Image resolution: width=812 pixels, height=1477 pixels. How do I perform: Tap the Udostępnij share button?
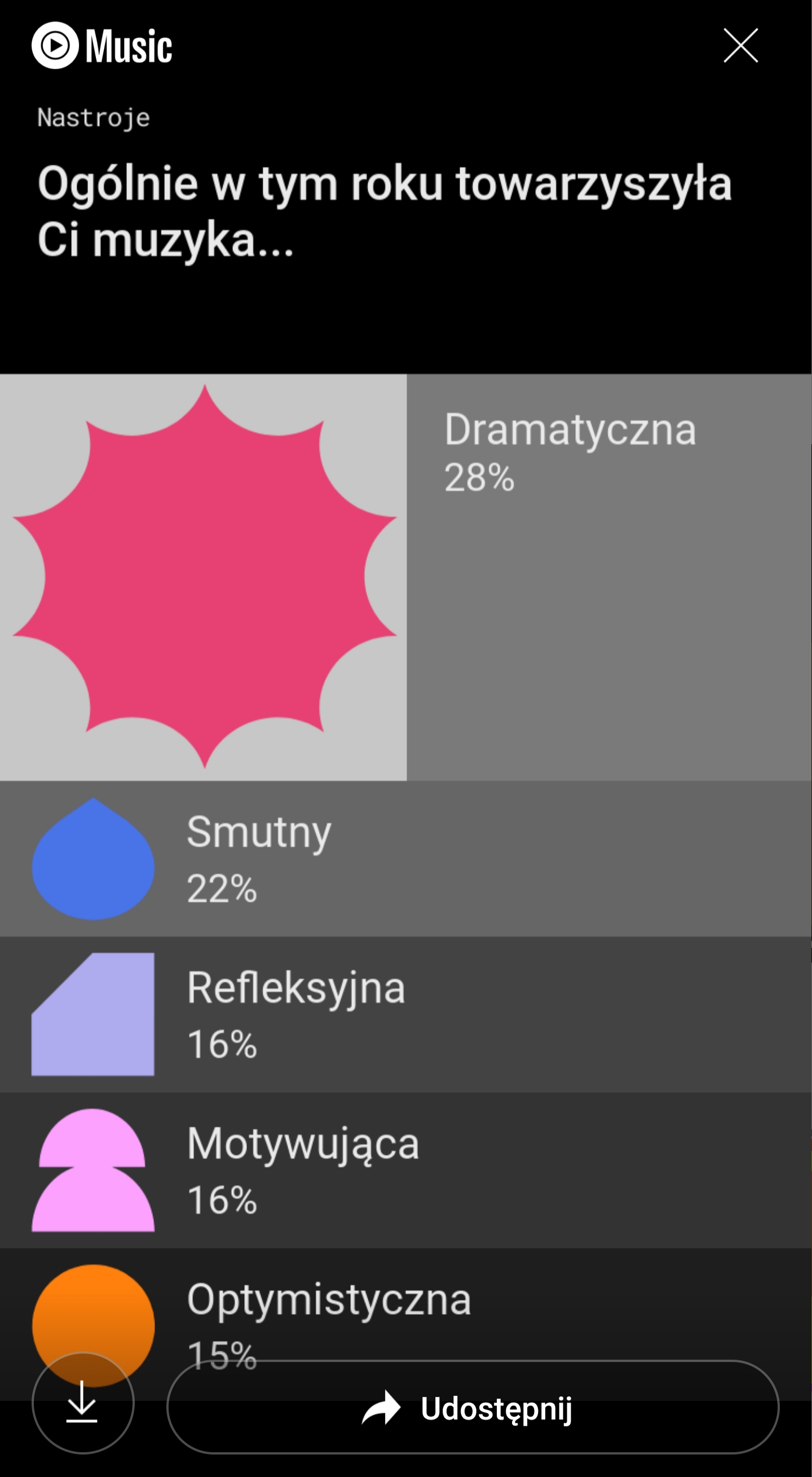(473, 1408)
